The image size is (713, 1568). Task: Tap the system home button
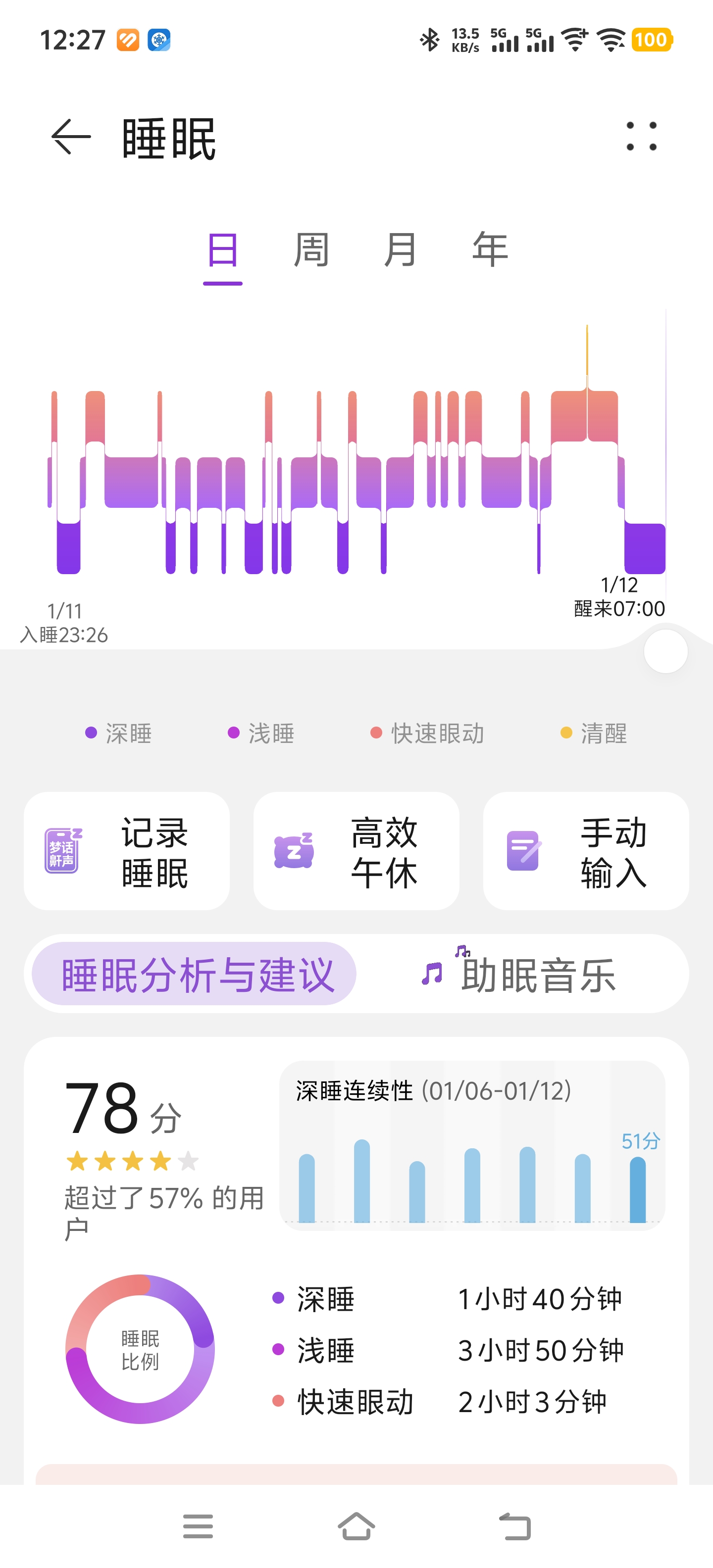[x=356, y=1526]
